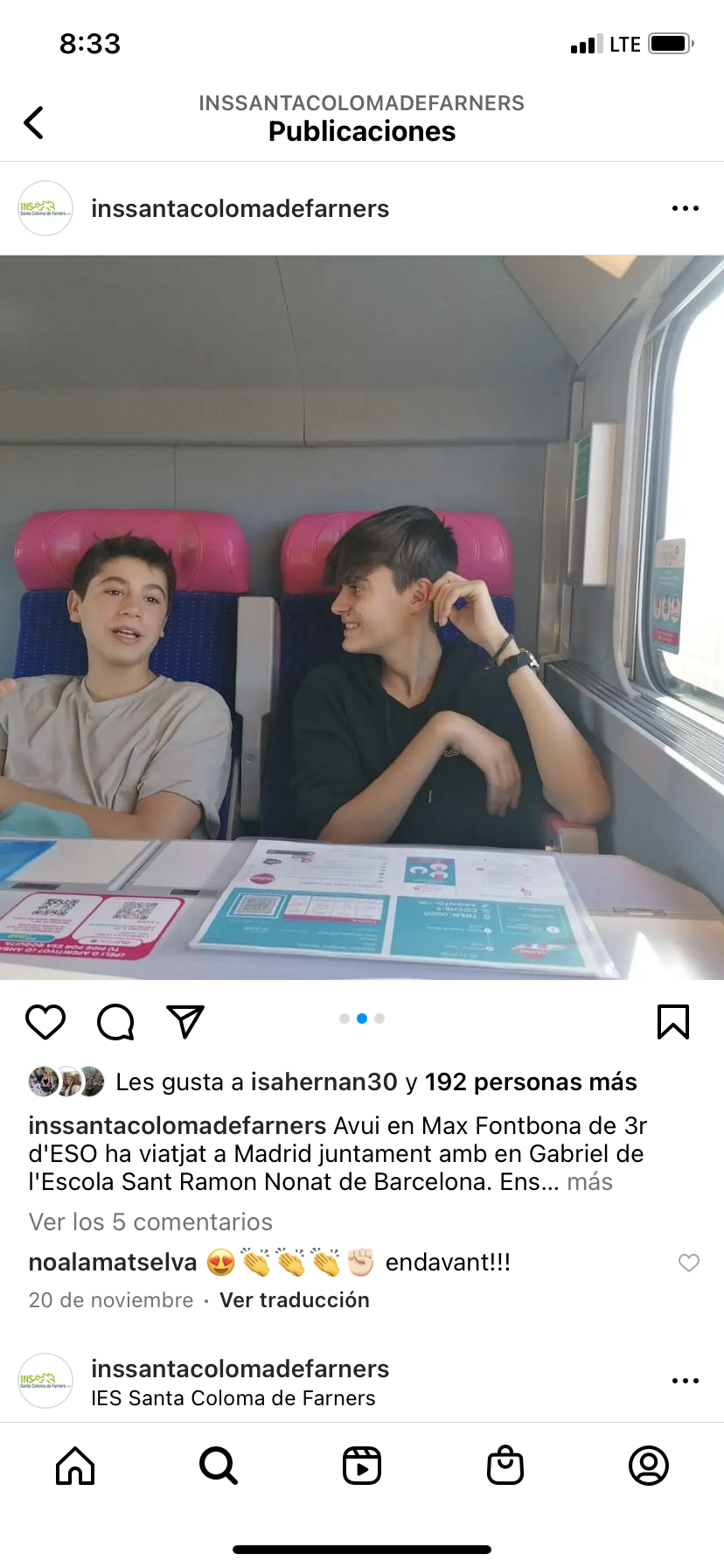Switch to the Profile tab

[x=649, y=1466]
